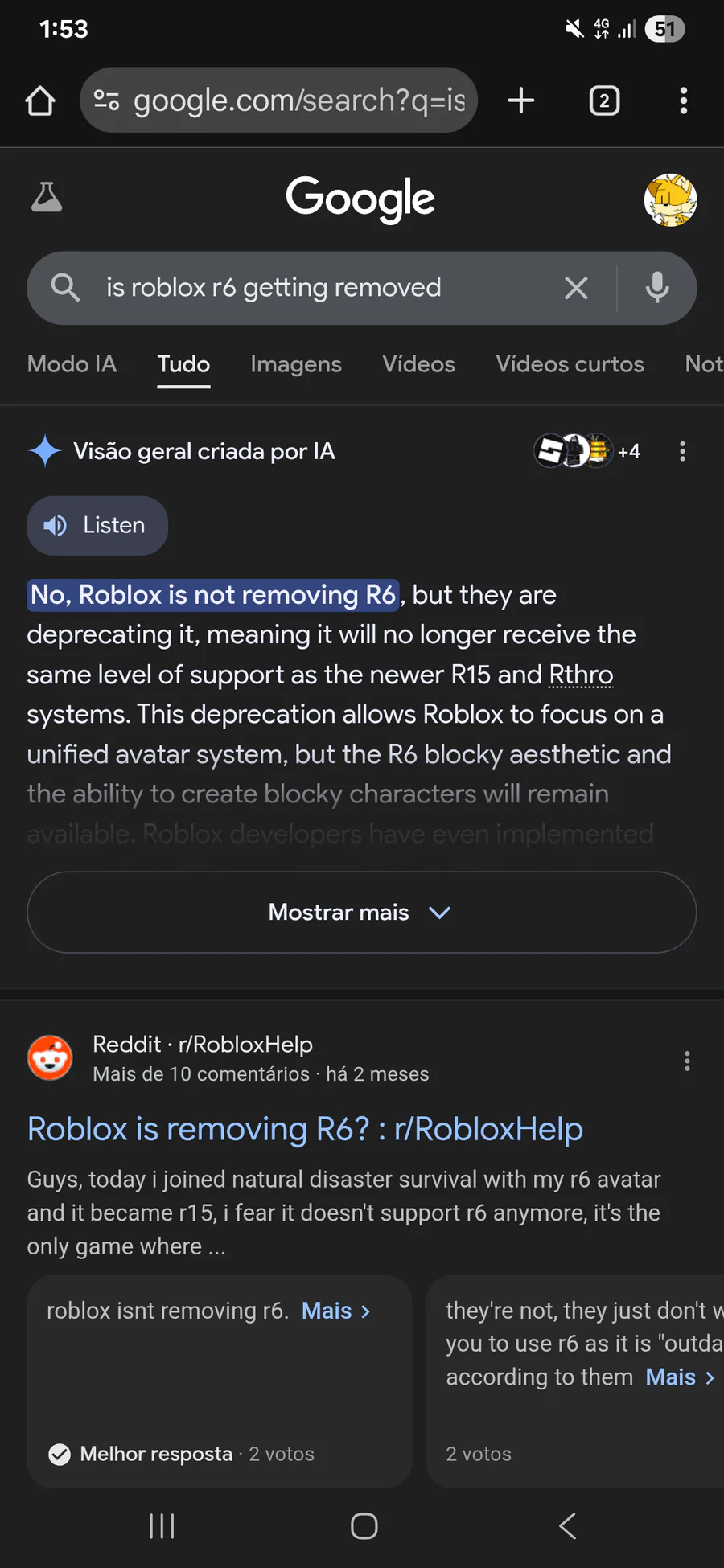View the AI overview sources +4
Screen dimensions: 724x1568
587,451
